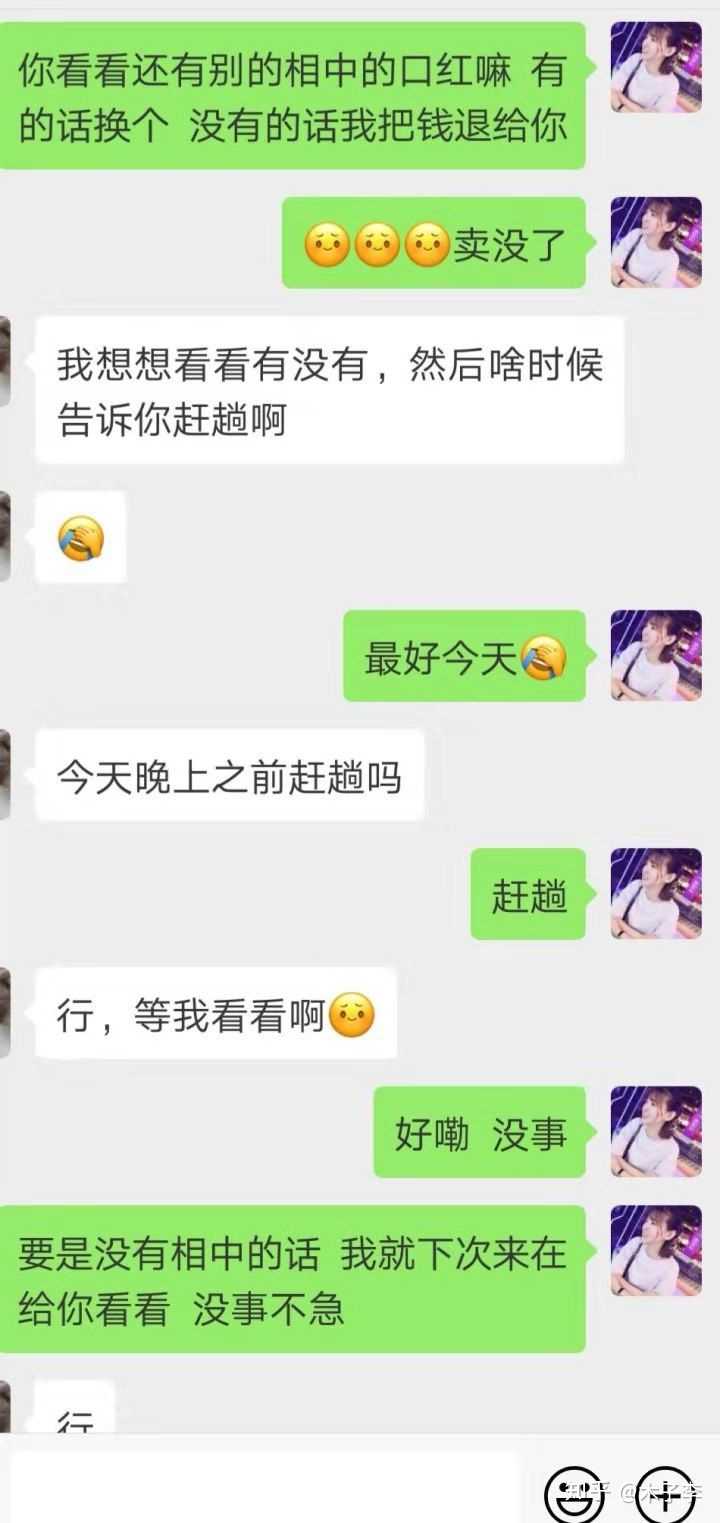Tap the sender avatar beside "最好今天"
The height and width of the screenshot is (1523, 720).
(x=656, y=655)
